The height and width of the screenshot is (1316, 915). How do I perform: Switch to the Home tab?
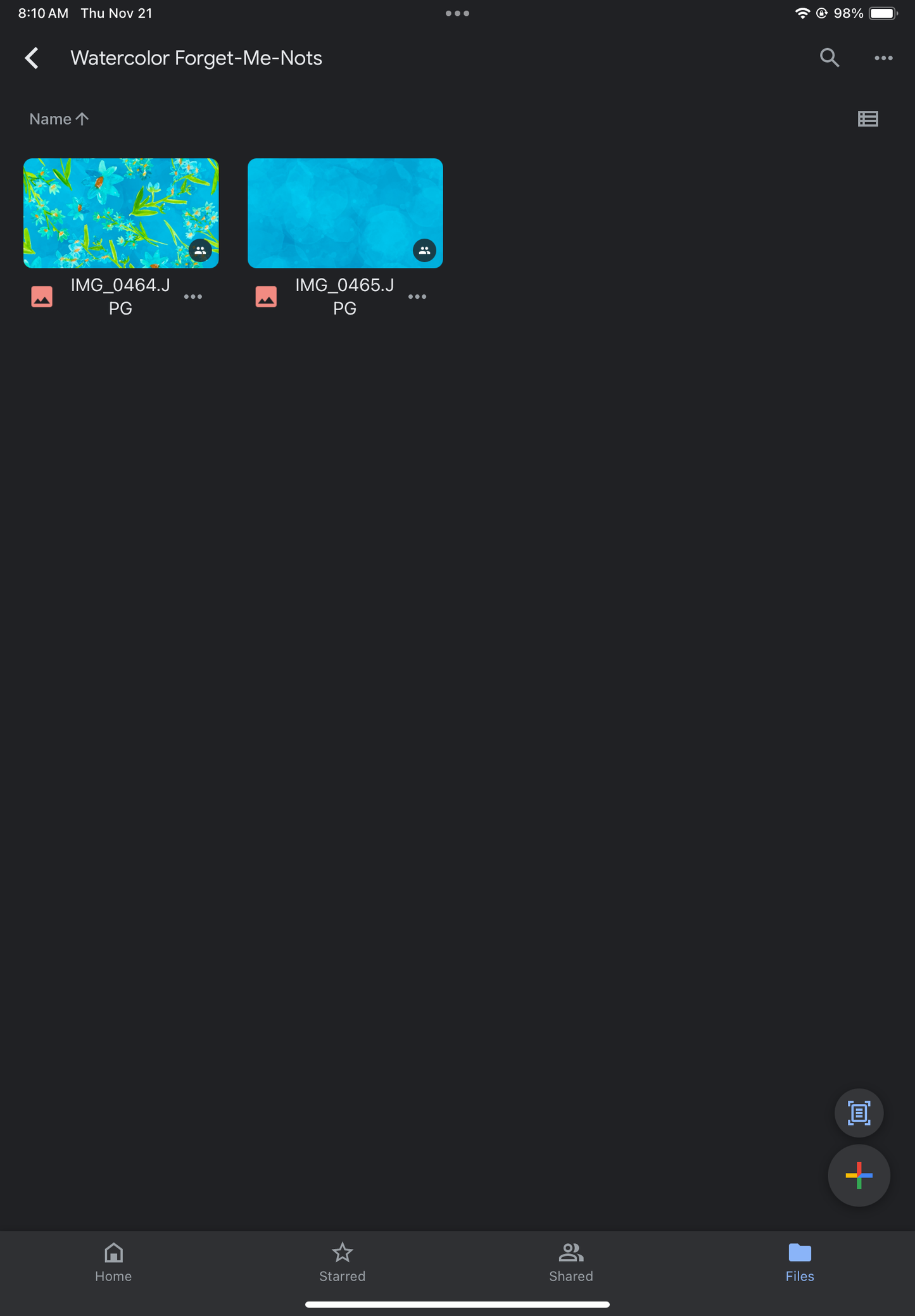point(113,1262)
